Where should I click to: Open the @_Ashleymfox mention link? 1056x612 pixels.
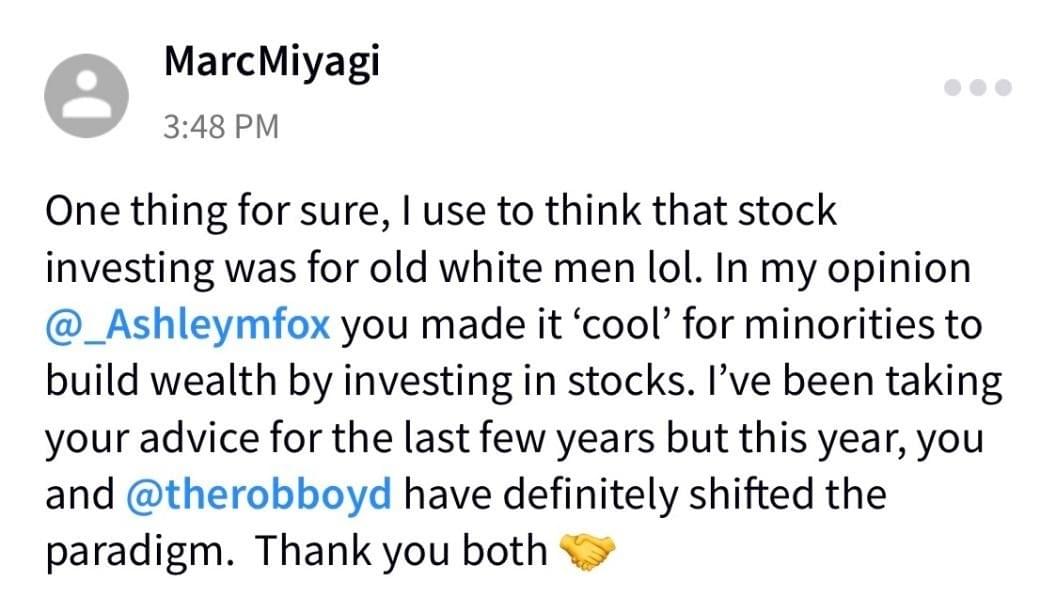[187, 326]
